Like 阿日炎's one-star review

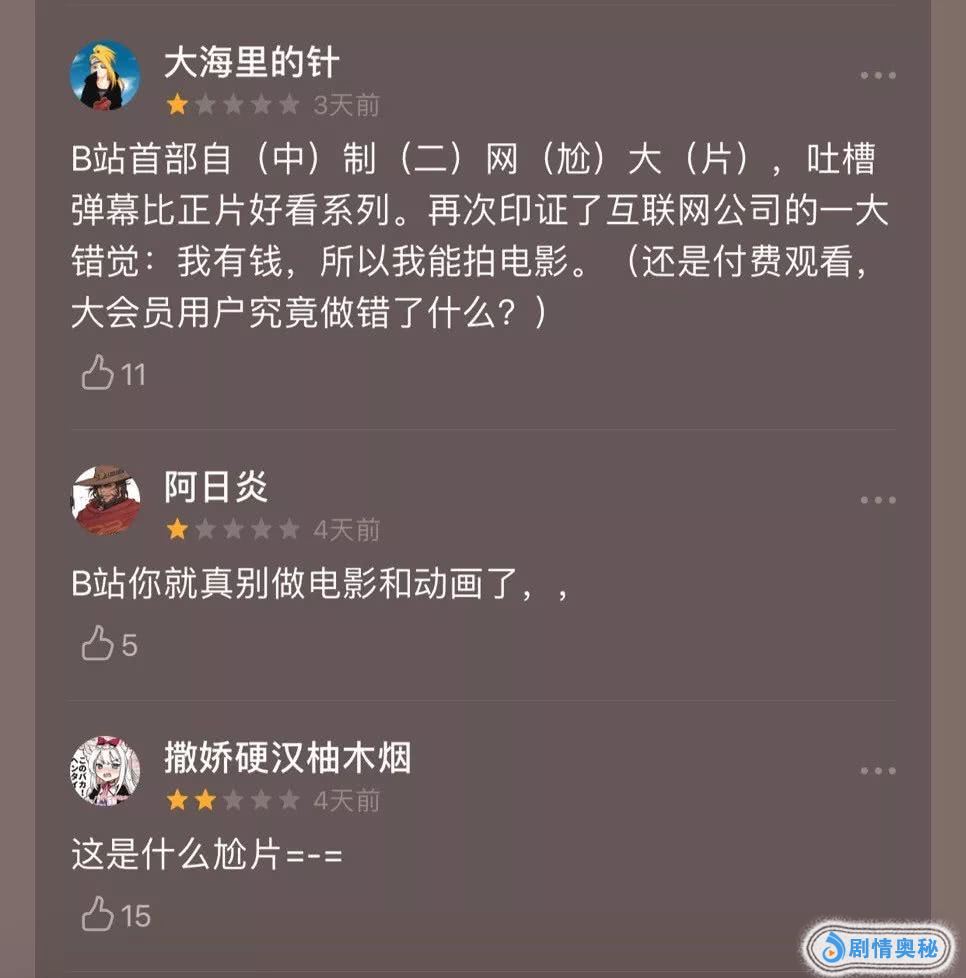pyautogui.click(x=98, y=645)
